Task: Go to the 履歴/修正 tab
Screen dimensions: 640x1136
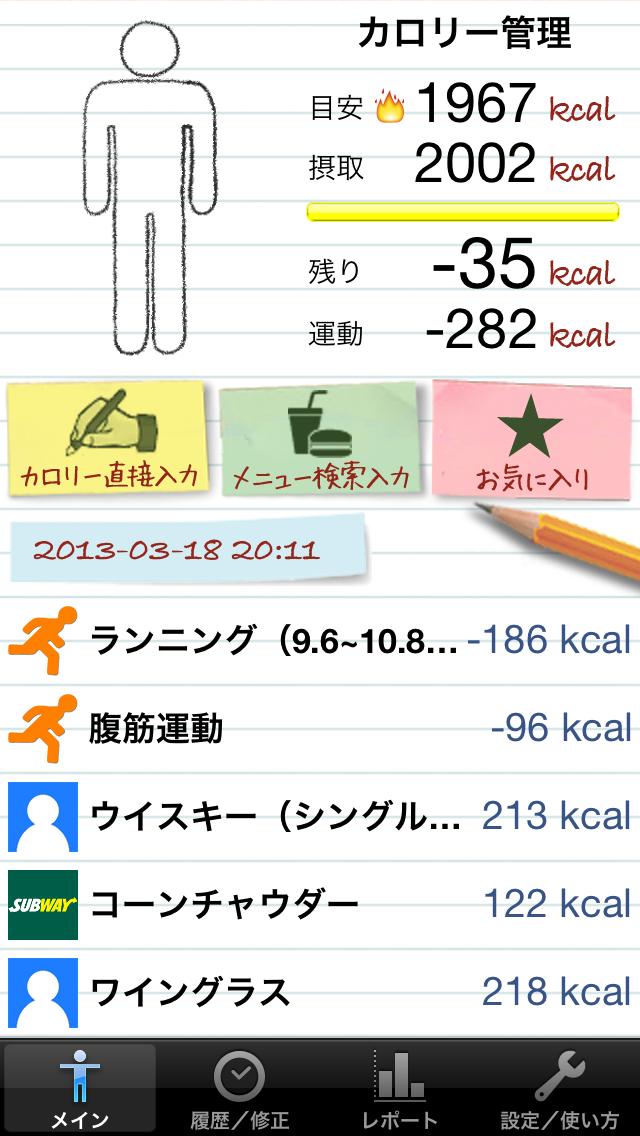Action: coord(240,1090)
